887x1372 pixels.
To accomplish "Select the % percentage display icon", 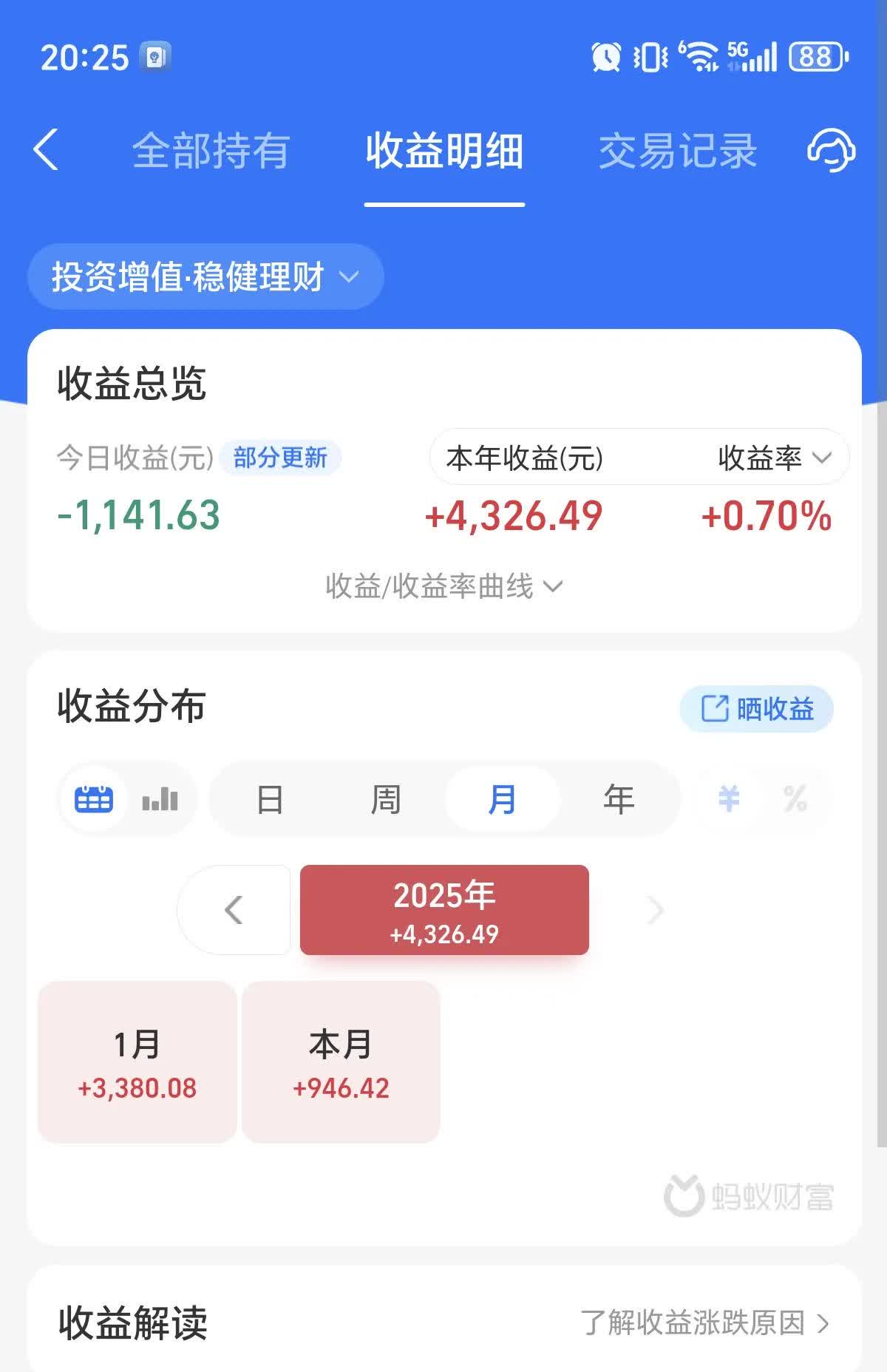I will (x=795, y=798).
